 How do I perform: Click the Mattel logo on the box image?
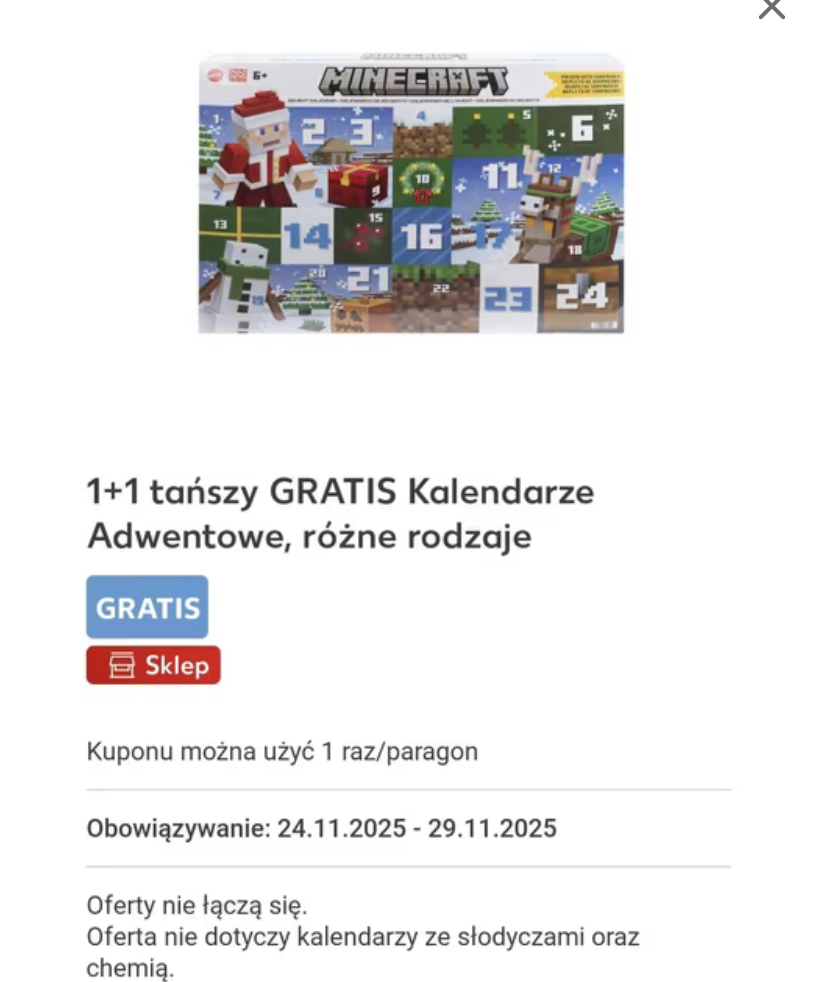coord(215,72)
